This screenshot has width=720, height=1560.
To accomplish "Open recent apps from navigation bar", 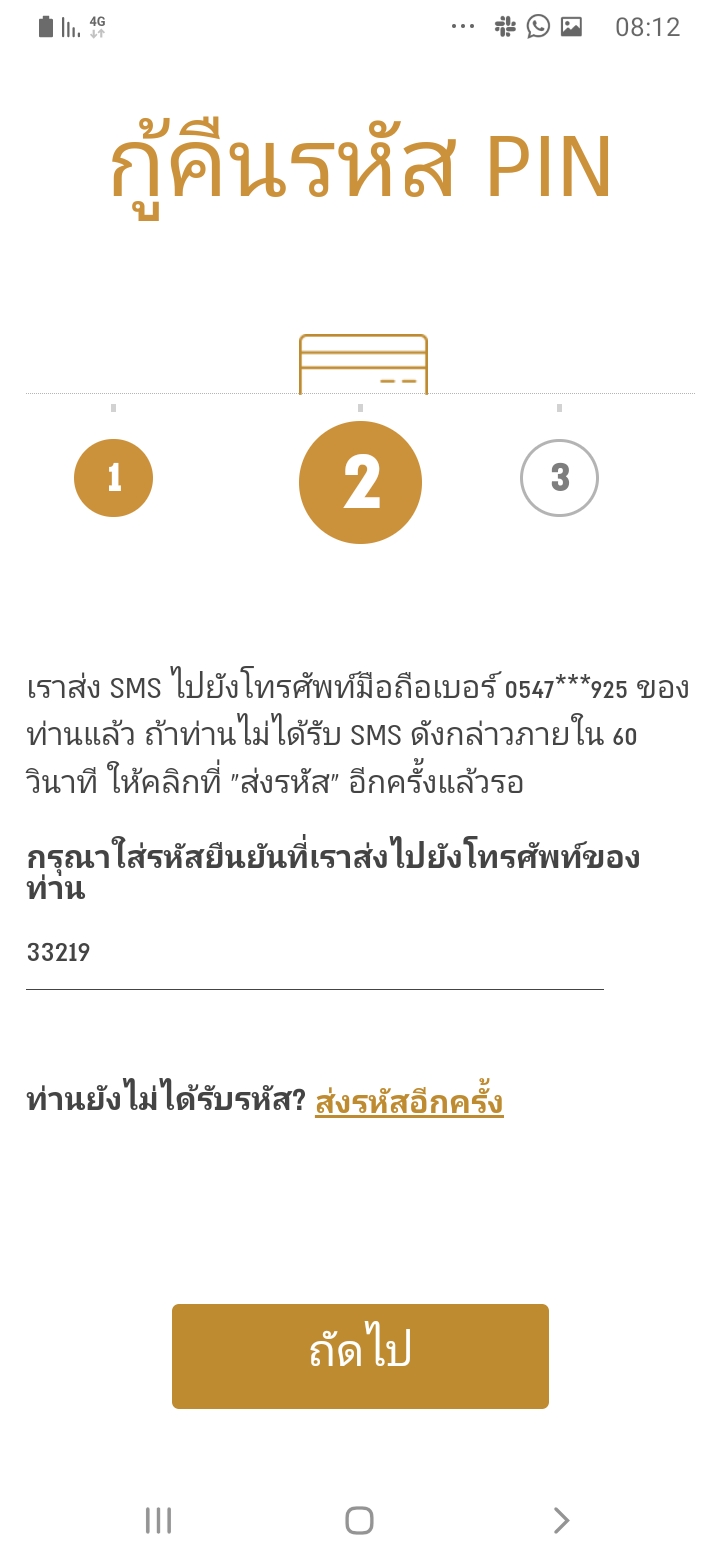I will (158, 1521).
